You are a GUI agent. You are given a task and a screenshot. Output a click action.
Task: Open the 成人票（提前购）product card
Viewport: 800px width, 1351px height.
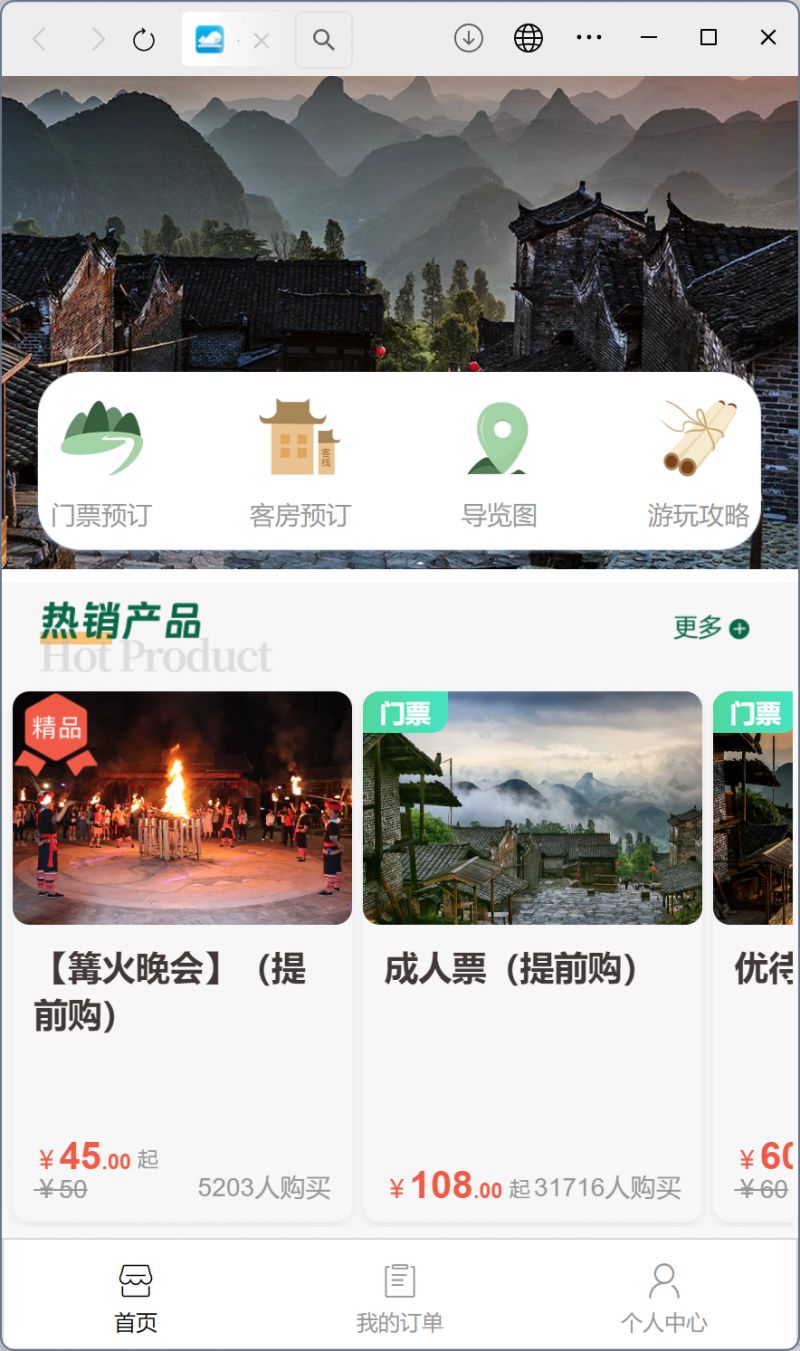point(532,955)
